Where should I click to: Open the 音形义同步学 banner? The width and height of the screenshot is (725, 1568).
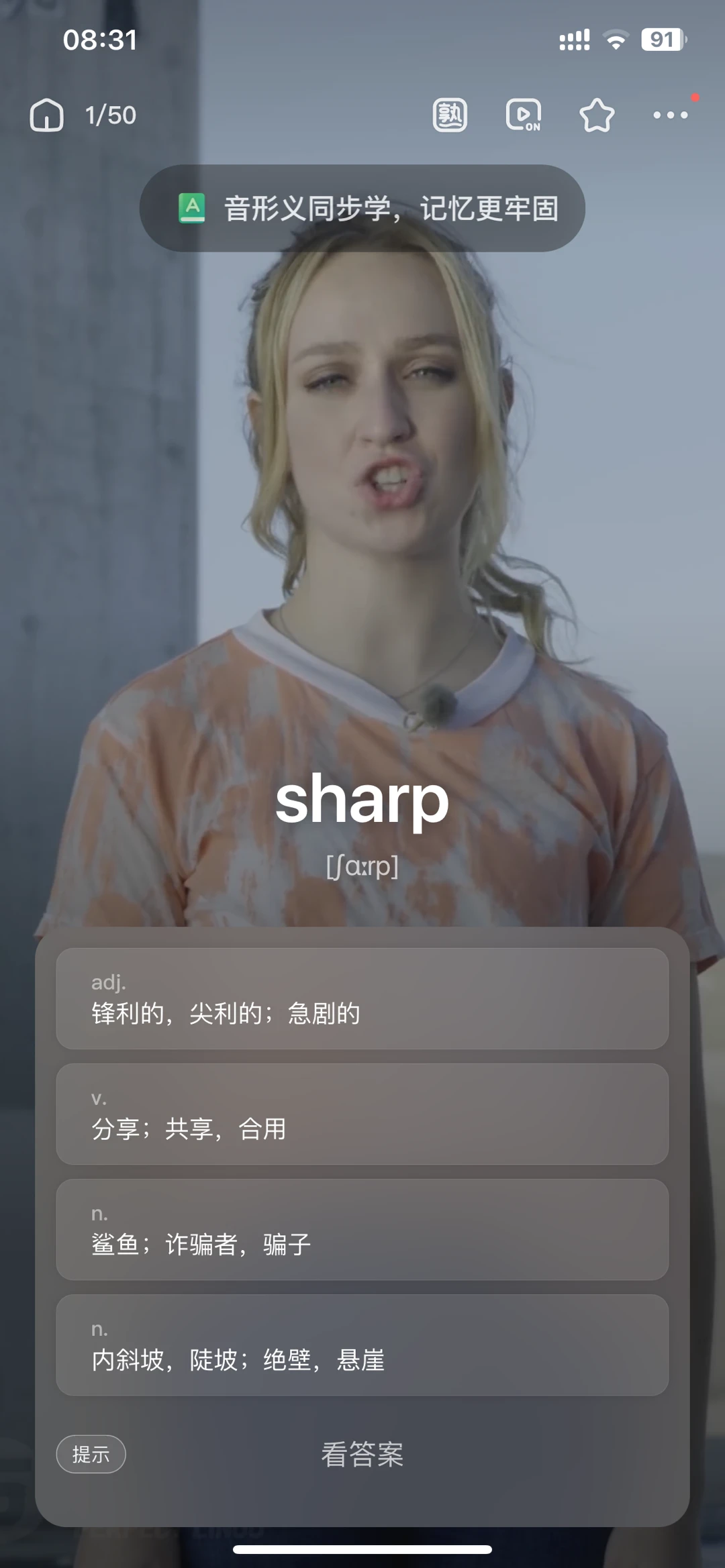[362, 208]
